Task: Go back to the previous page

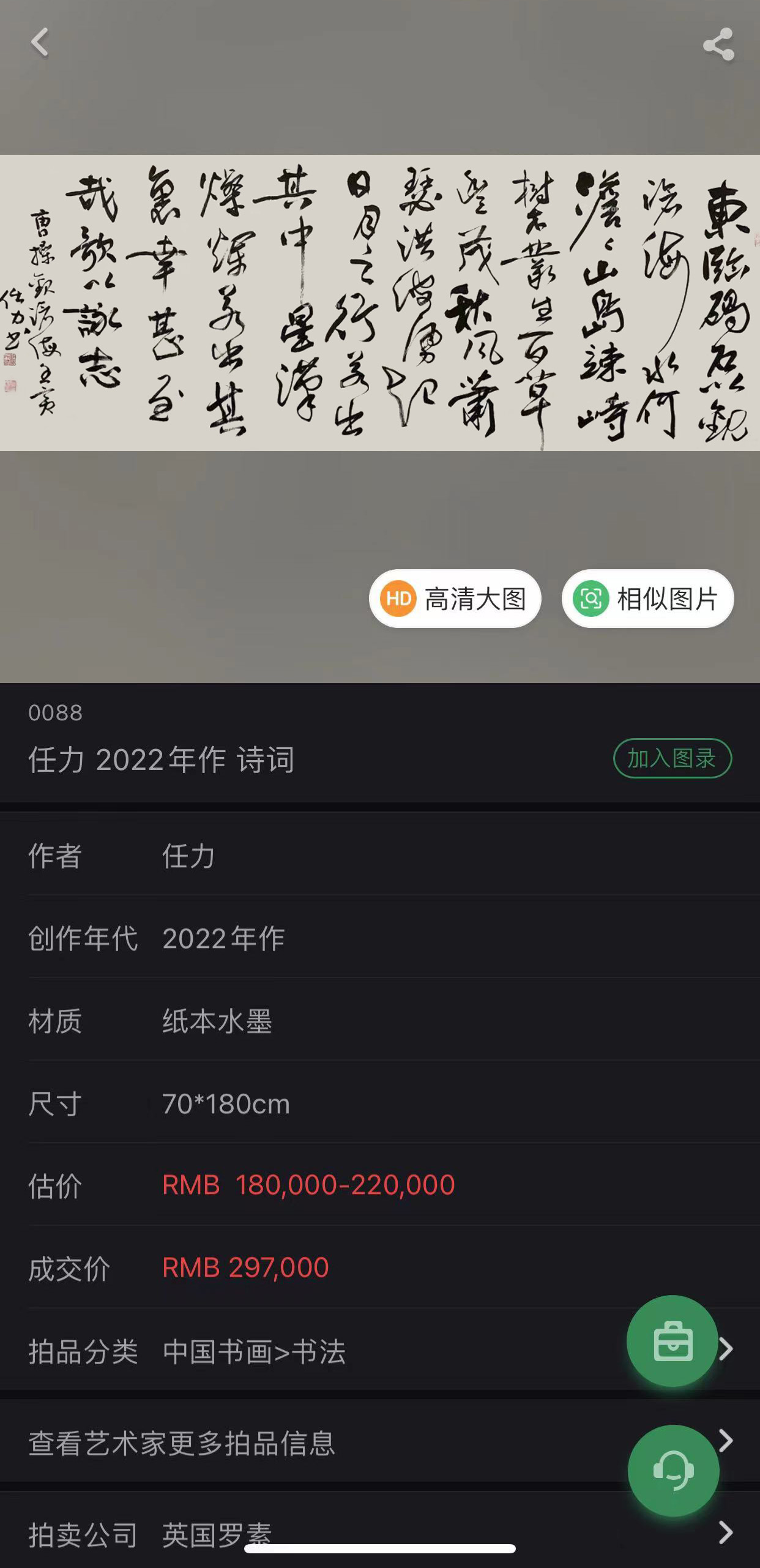Action: point(40,43)
